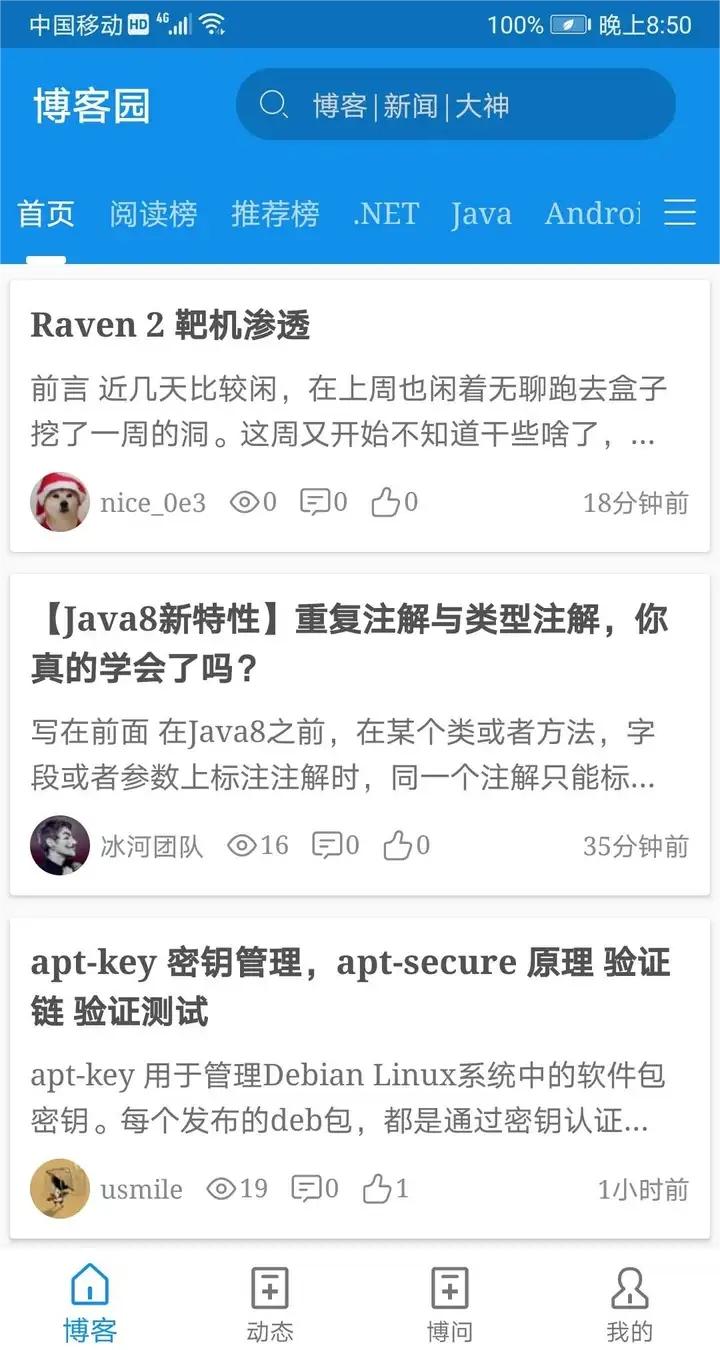720x1350 pixels.
Task: Open comments on 冰河团队's post
Action: click(335, 846)
